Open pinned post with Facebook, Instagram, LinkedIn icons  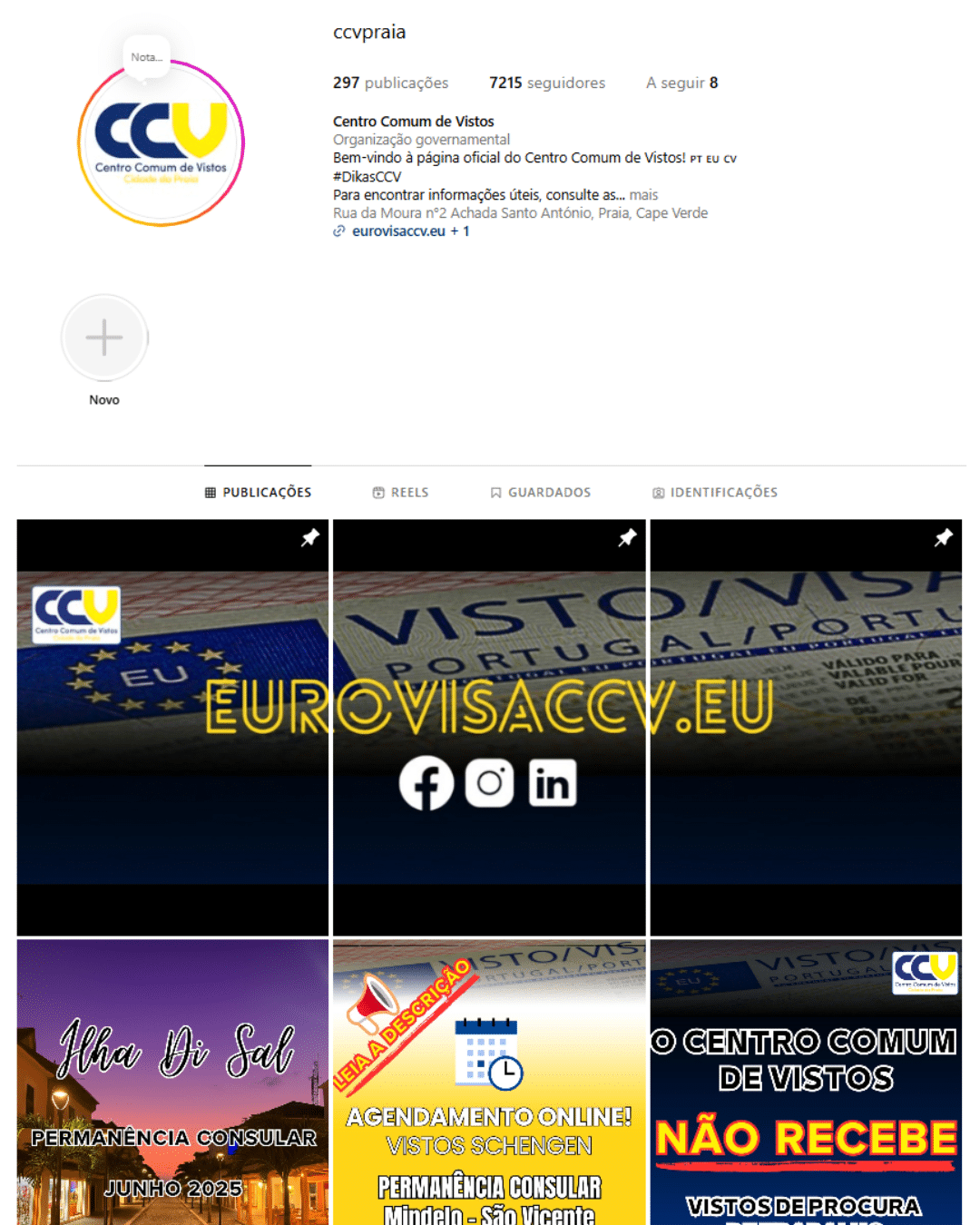pyautogui.click(x=489, y=726)
